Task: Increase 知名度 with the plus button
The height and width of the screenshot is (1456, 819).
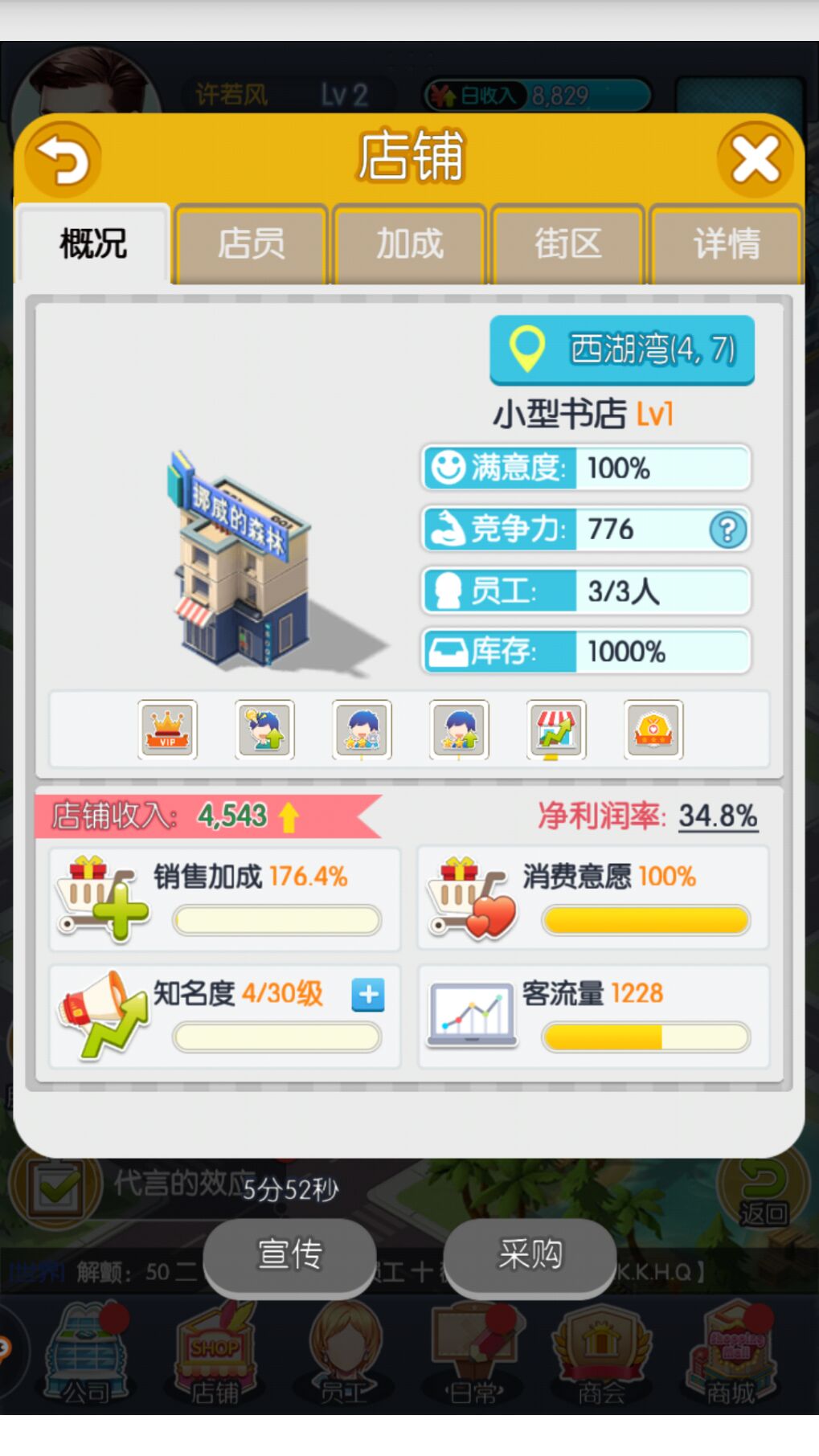Action: [x=368, y=995]
